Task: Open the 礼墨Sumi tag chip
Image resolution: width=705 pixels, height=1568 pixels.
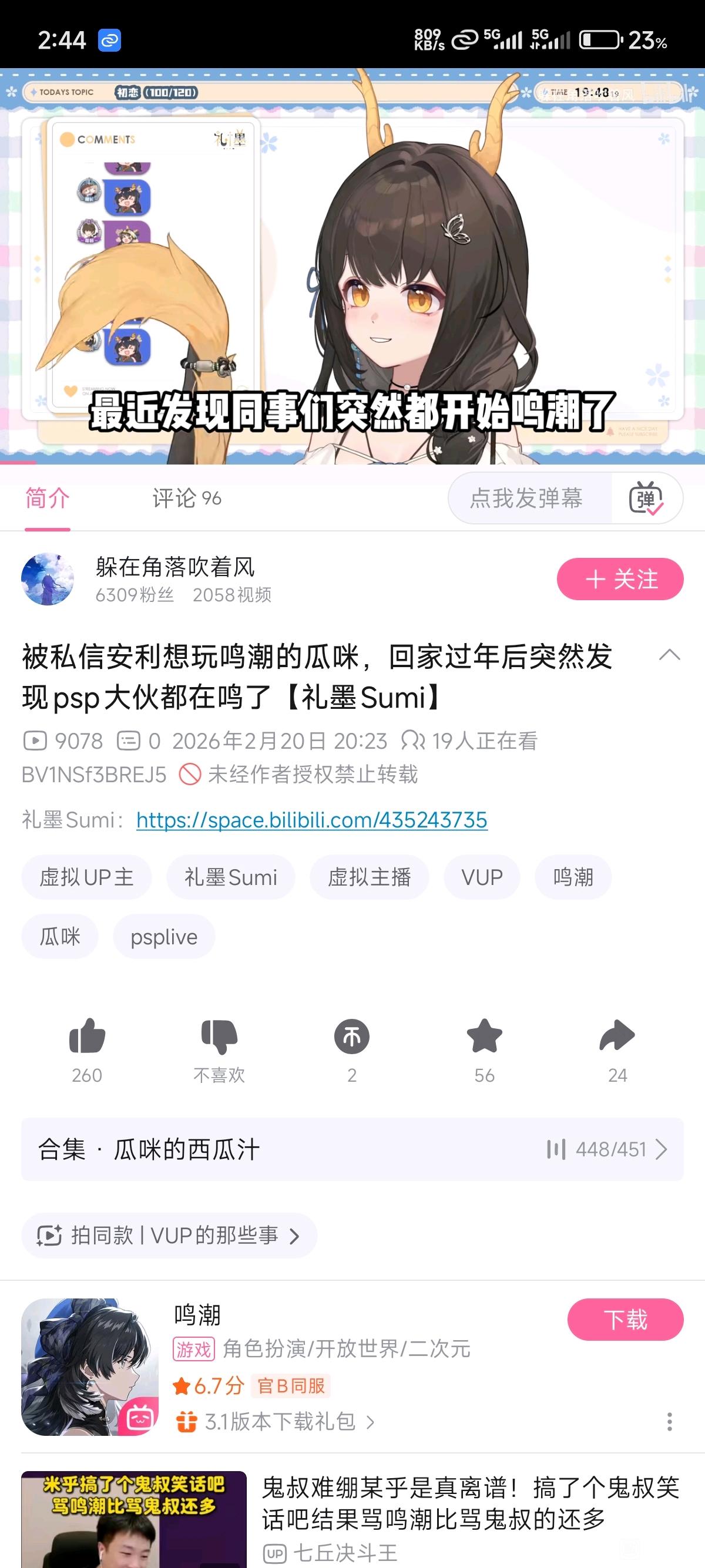Action: 231,877
